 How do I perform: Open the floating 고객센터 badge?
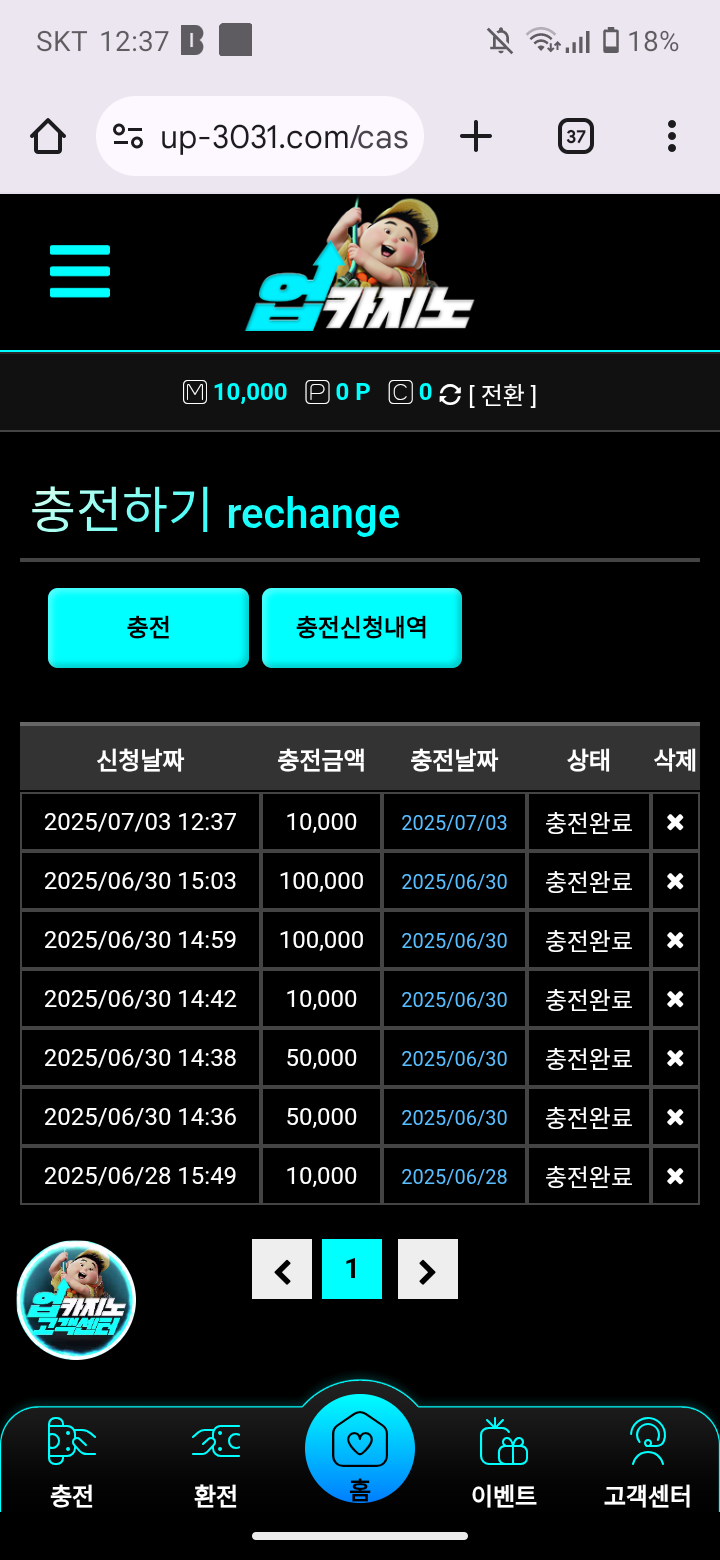pyautogui.click(x=76, y=1300)
